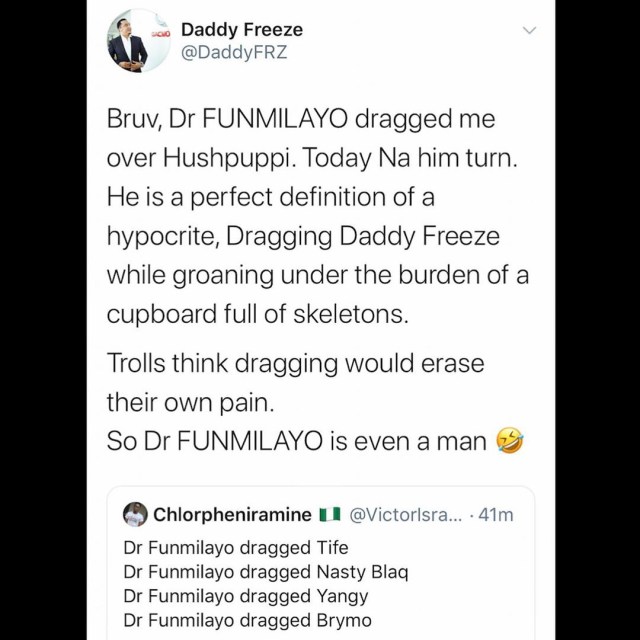Open the tweet options chevron
The width and height of the screenshot is (640, 640).
tap(529, 31)
